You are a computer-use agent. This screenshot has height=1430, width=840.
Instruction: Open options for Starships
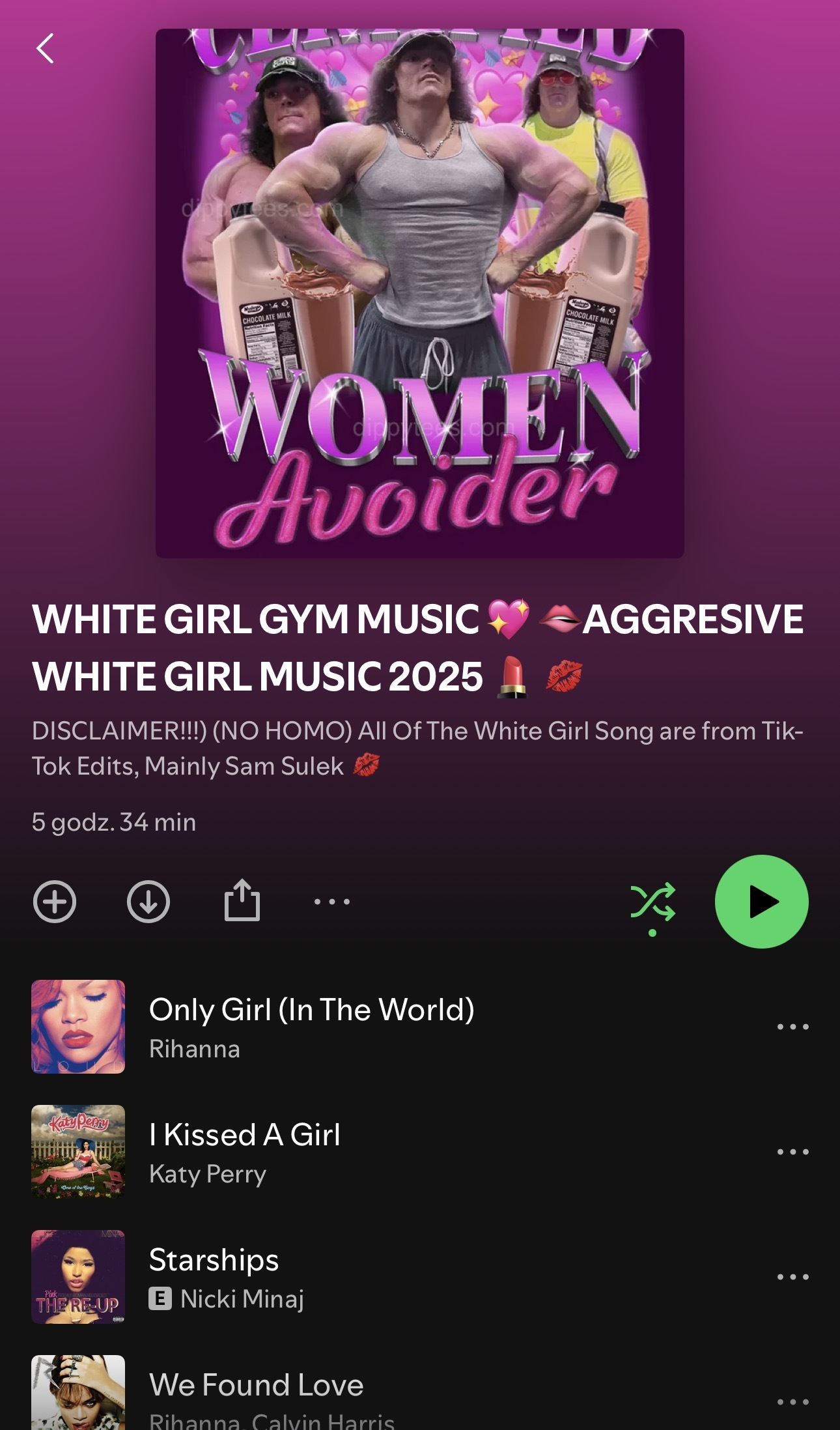[x=792, y=1277]
